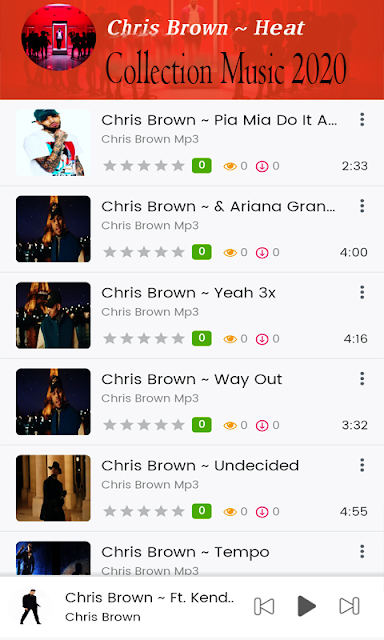
Task: Open overflow menu for Tempo
Action: 362,552
